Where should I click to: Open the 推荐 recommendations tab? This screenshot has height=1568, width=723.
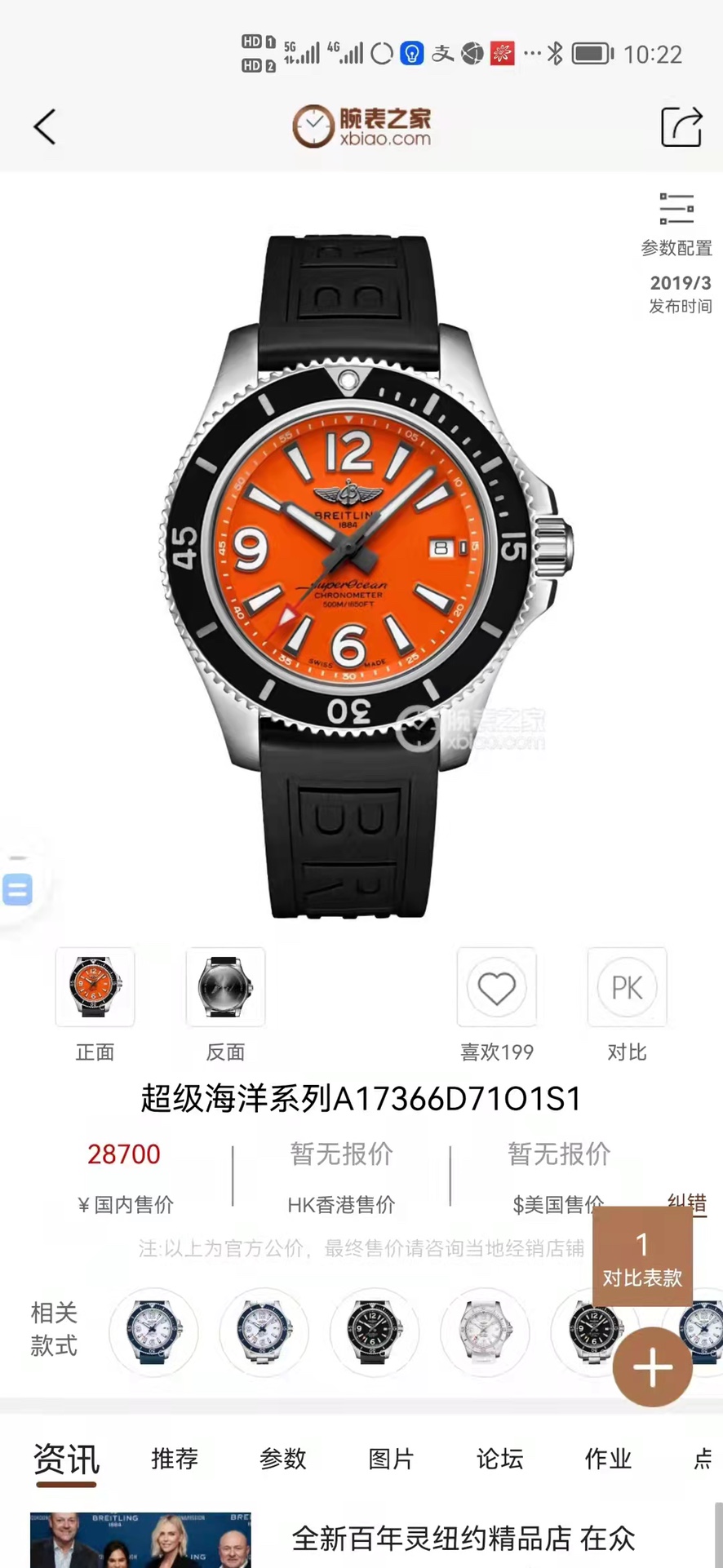174,1460
